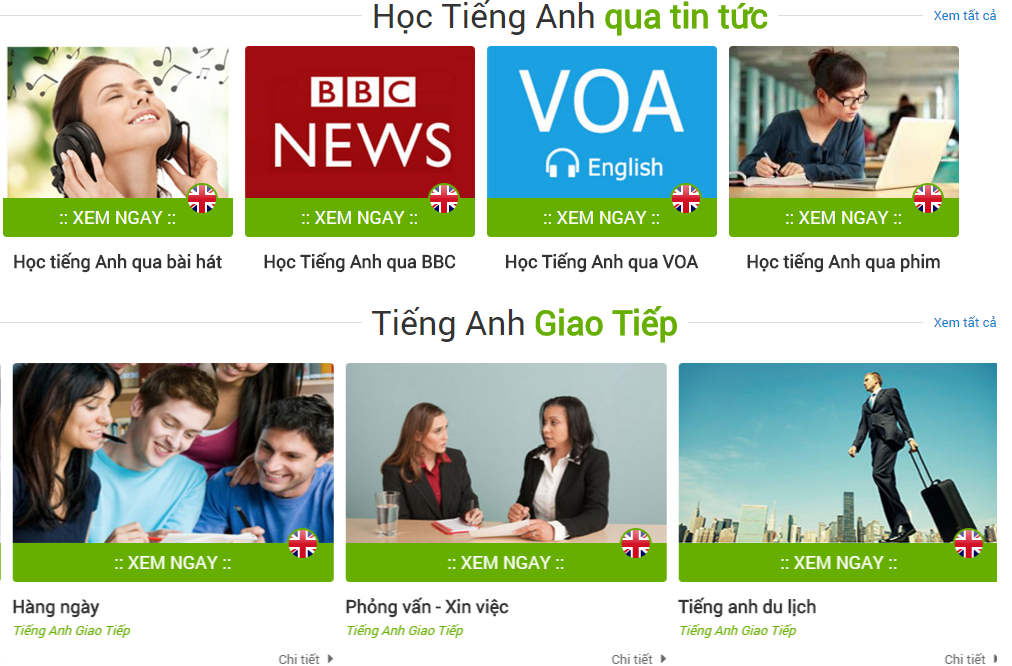Open the Hàng ngày conversation course
Viewport: 1012px width, 666px height.
point(173,471)
